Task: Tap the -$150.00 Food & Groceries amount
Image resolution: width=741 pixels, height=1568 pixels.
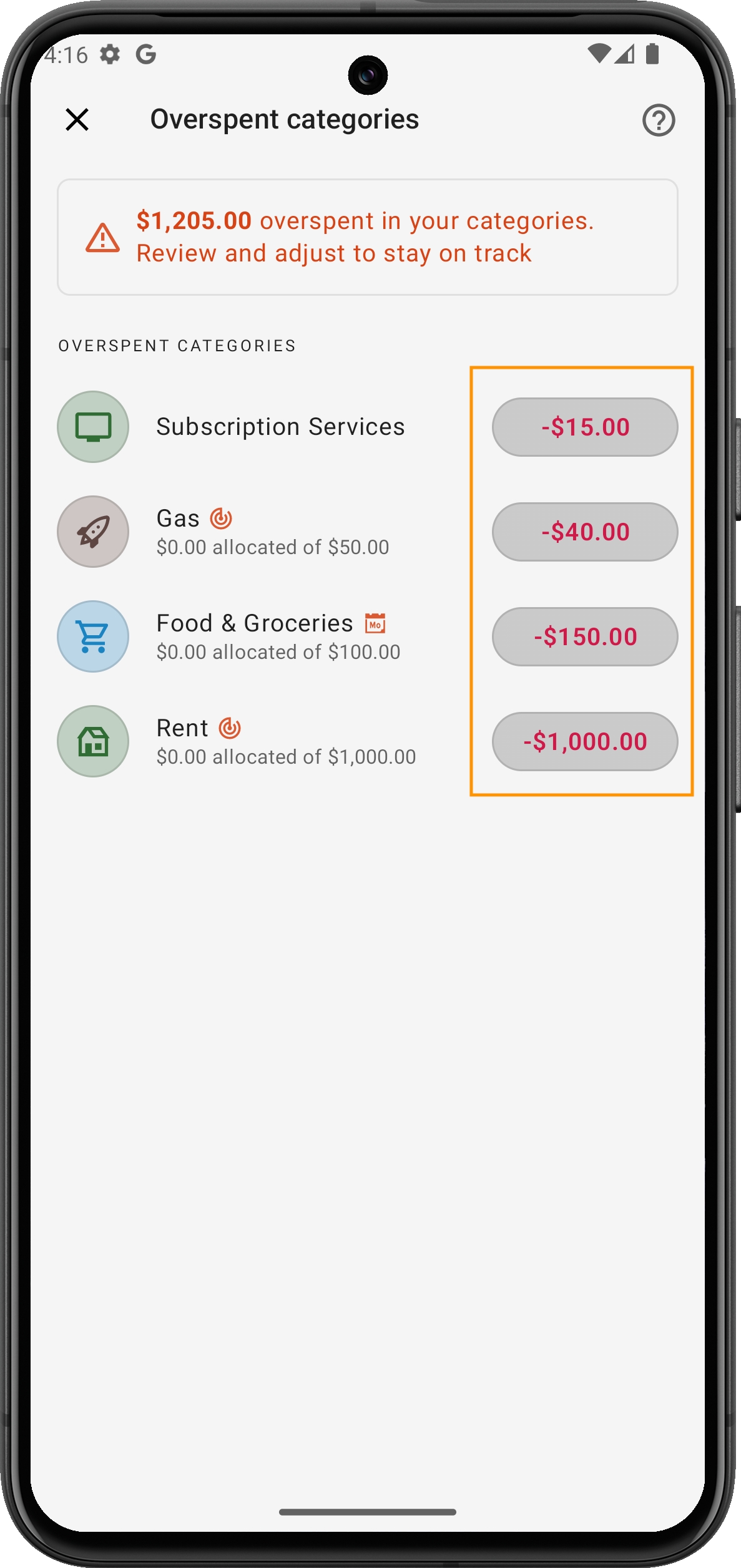Action: coord(584,637)
